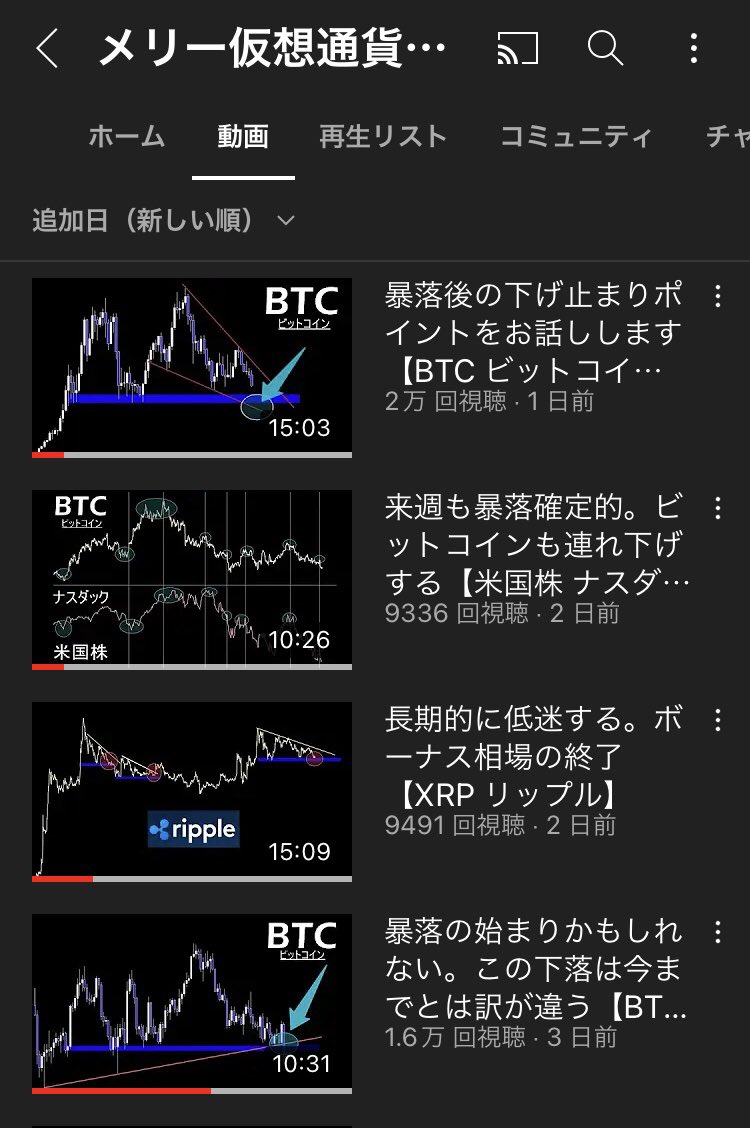Open options for 暴落の始まりかもしれない video
This screenshot has height=1128, width=750.
tap(717, 932)
